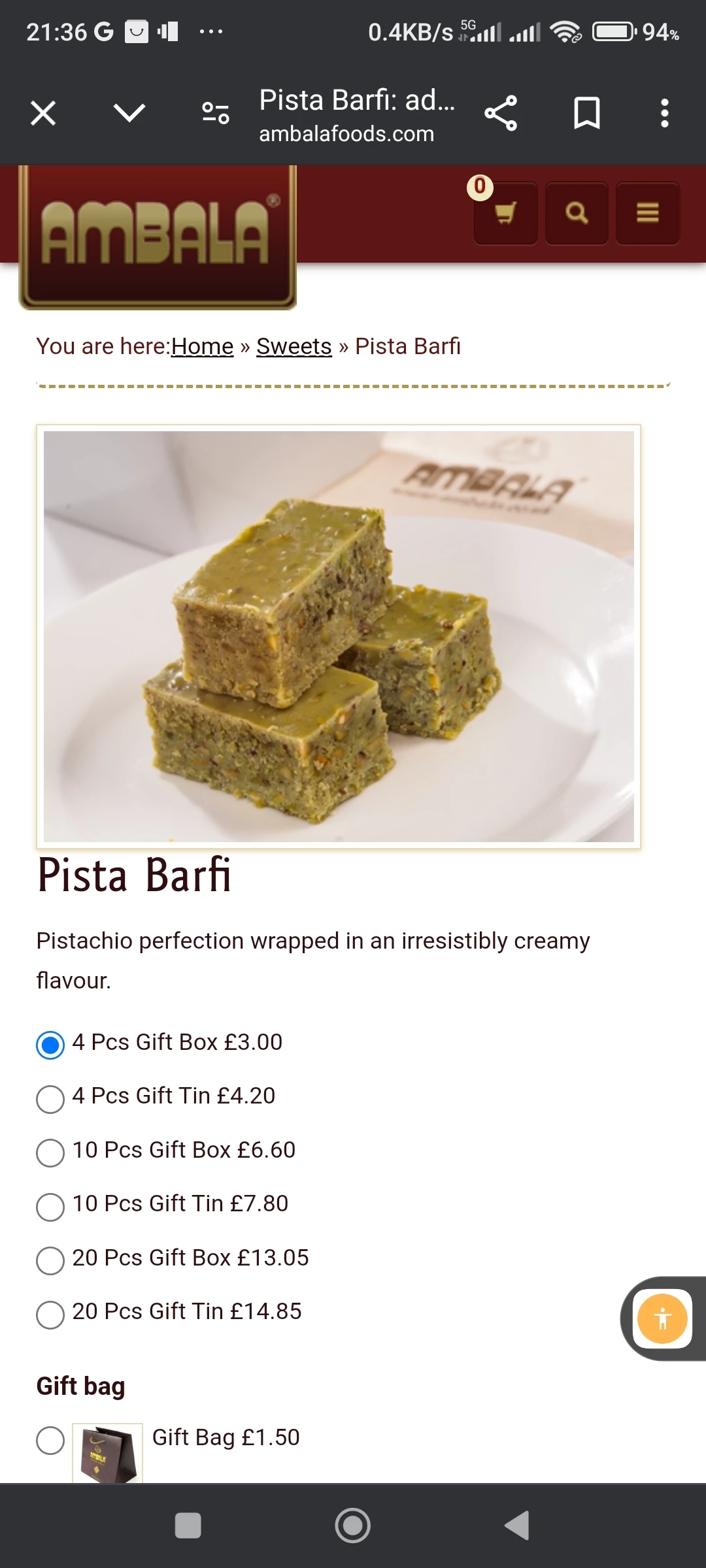Pick 20 Pcs Gift Tin £14.85

click(x=50, y=1314)
